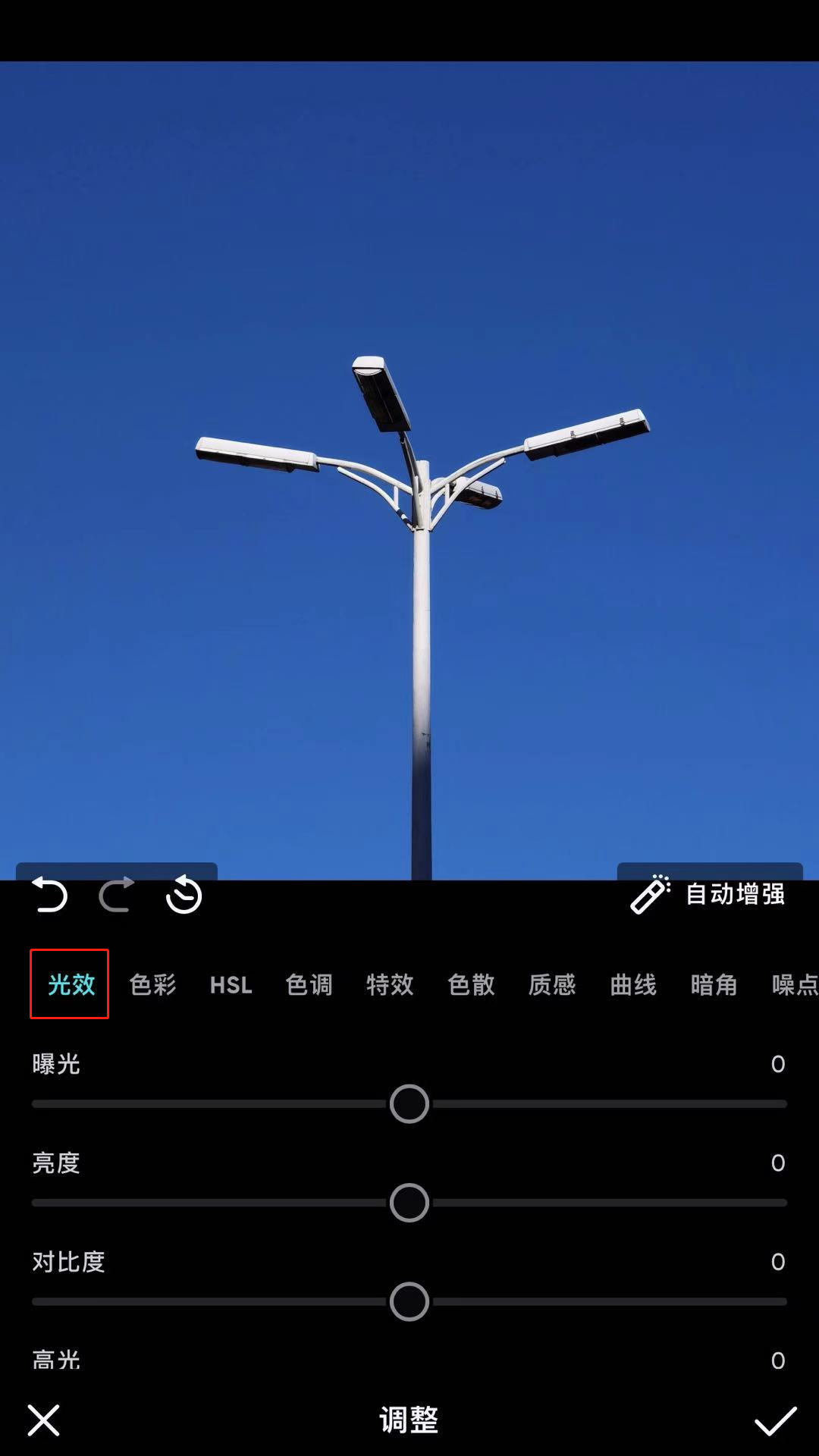
Task: Undo the last adjustment
Action: [49, 895]
